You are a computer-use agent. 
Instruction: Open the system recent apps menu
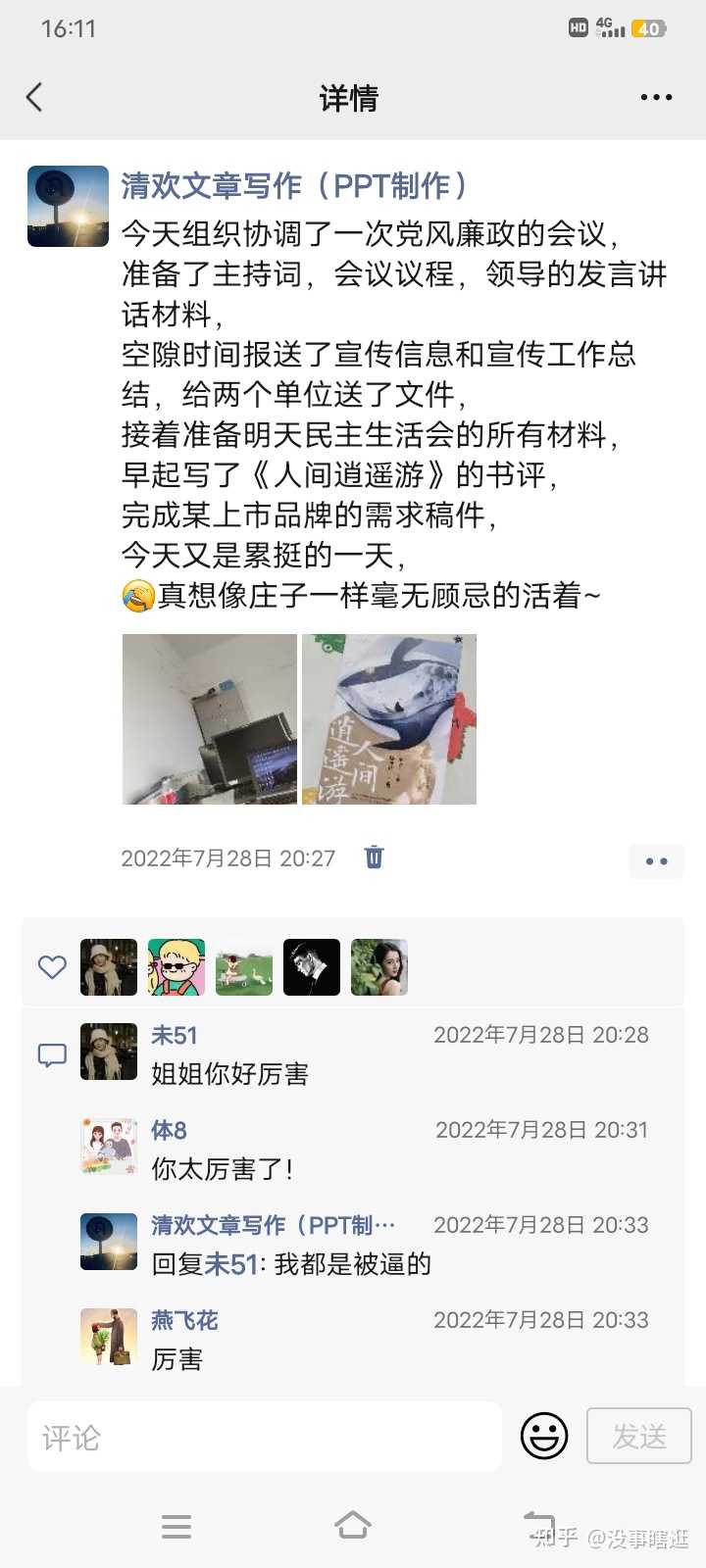pos(176,1526)
